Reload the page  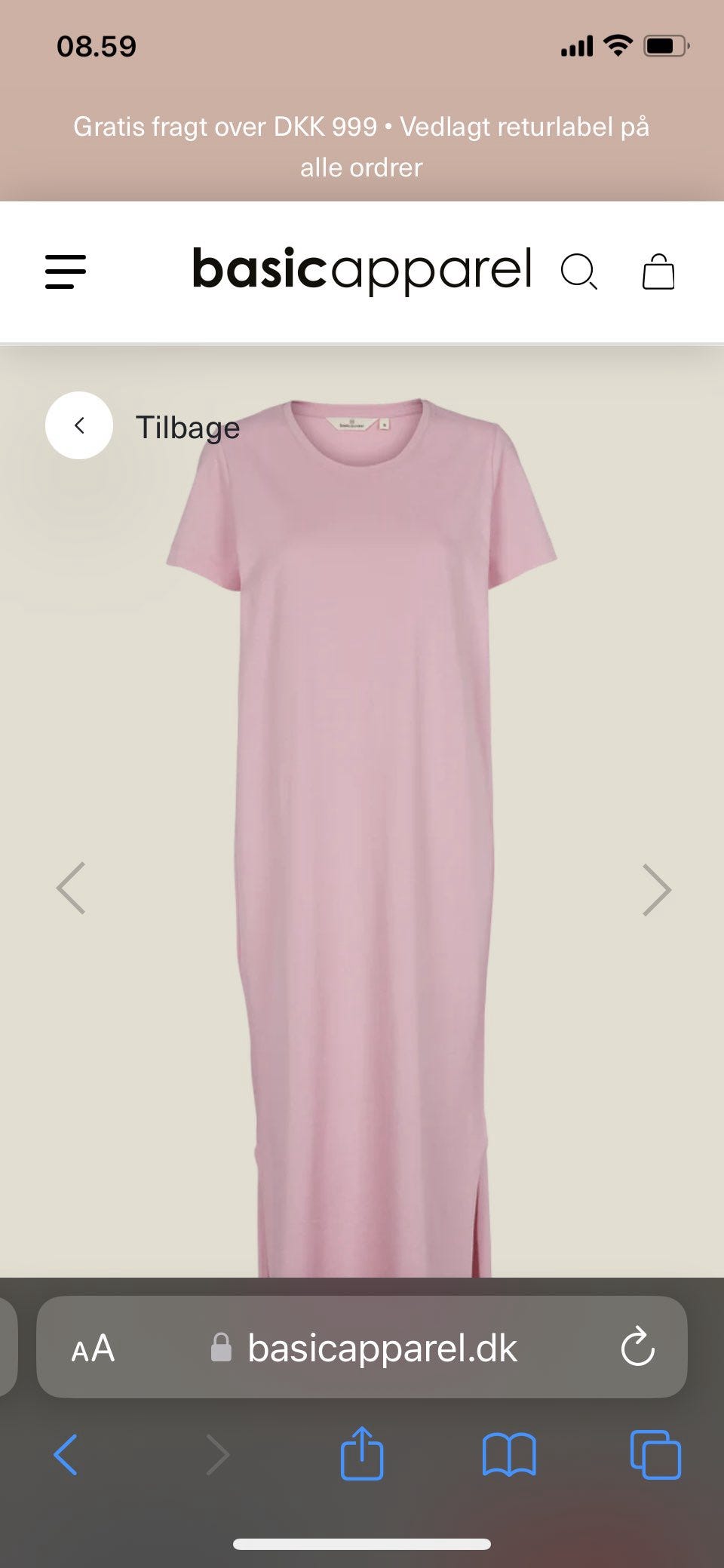(x=637, y=1347)
